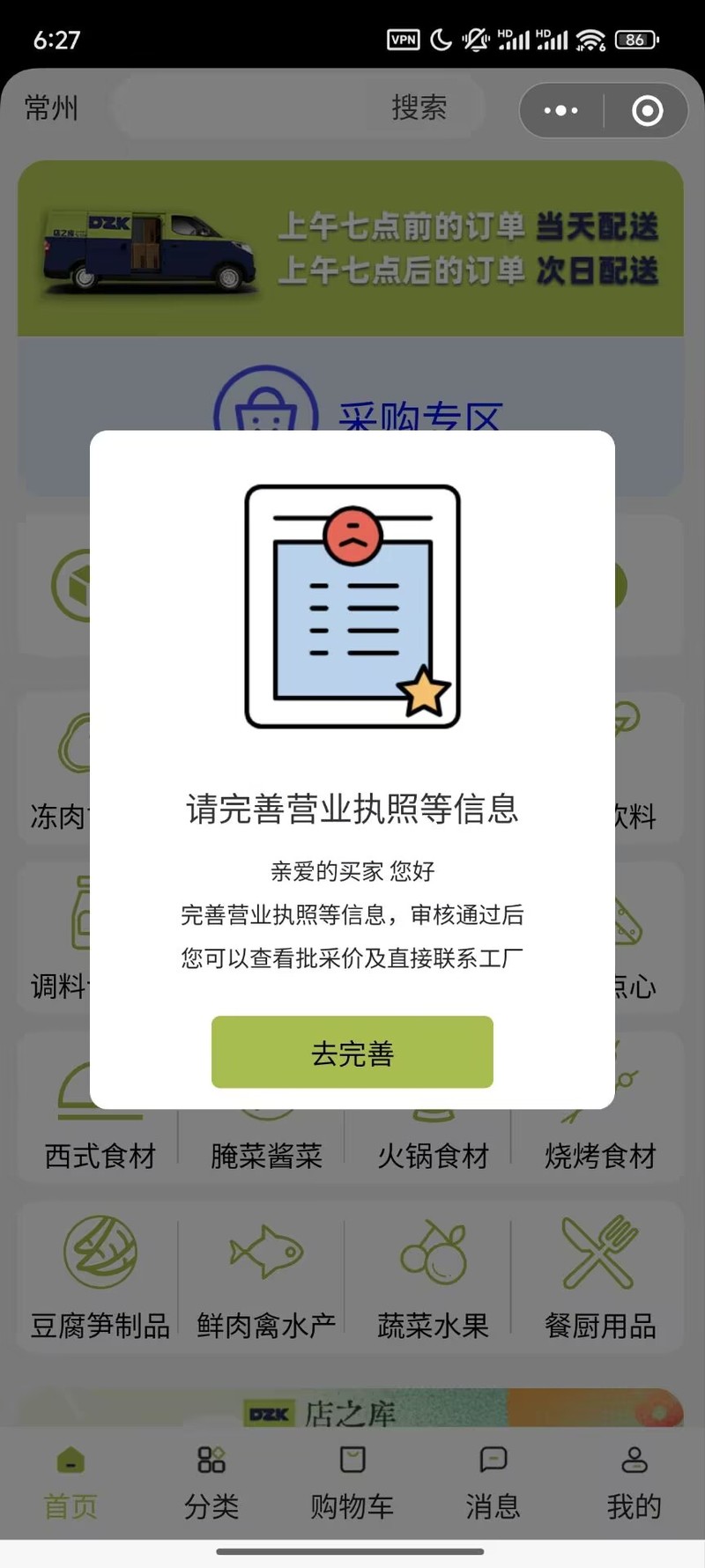Open the mini program more-options menu
Viewport: 705px width, 1568px height.
560,111
